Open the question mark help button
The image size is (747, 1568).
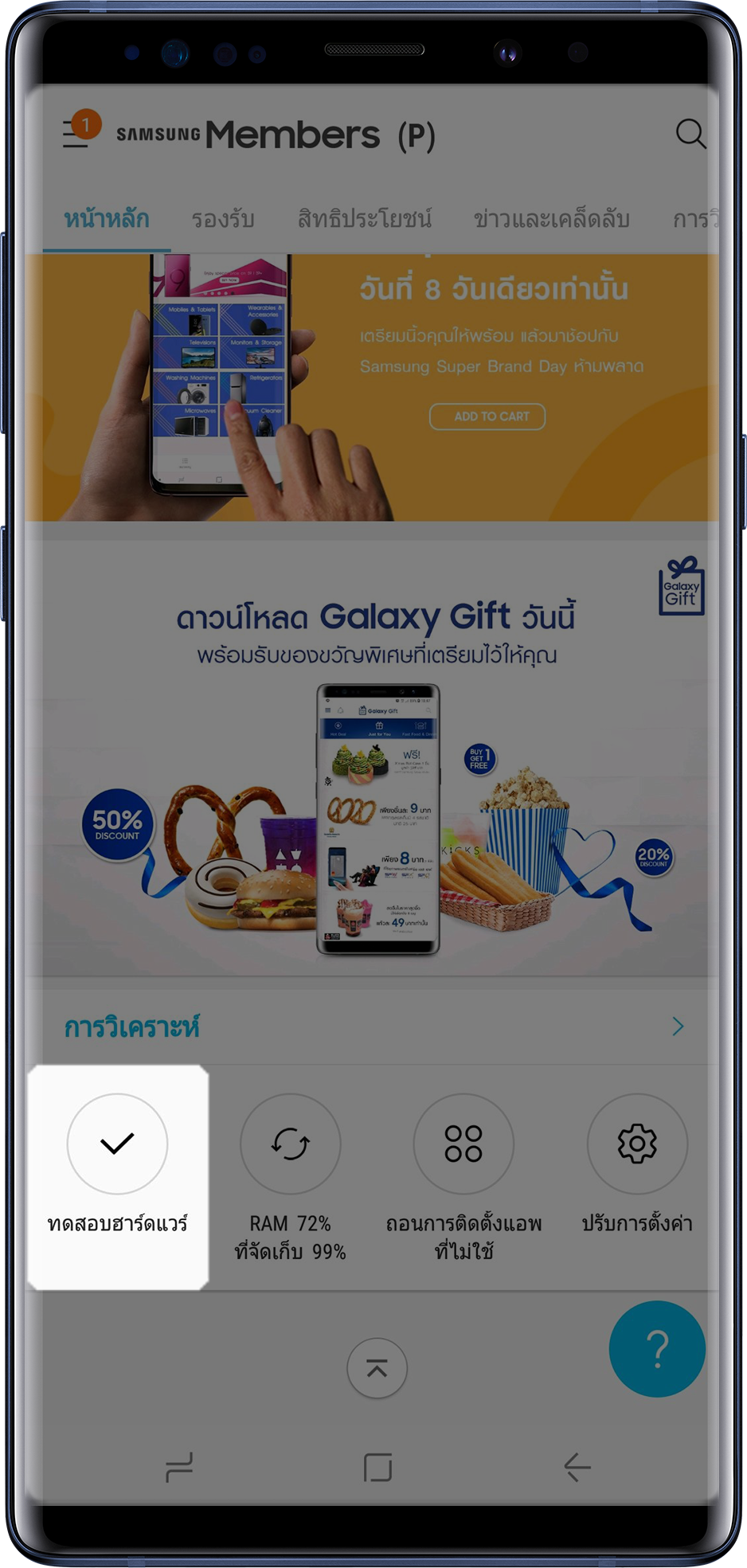pyautogui.click(x=657, y=1349)
